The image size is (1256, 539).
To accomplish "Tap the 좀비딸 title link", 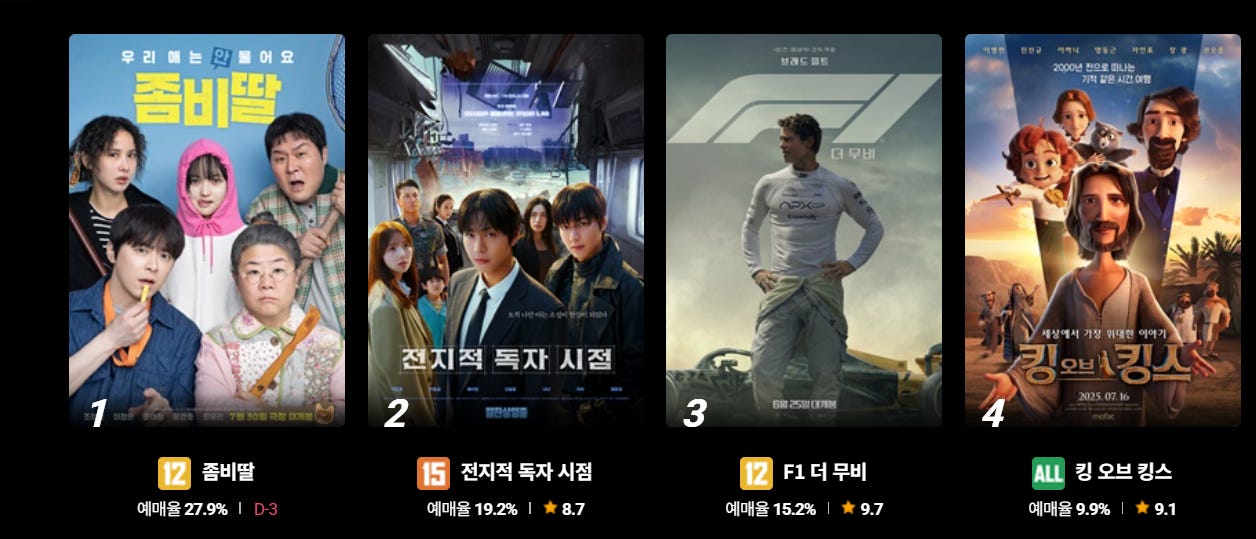I will [228, 472].
